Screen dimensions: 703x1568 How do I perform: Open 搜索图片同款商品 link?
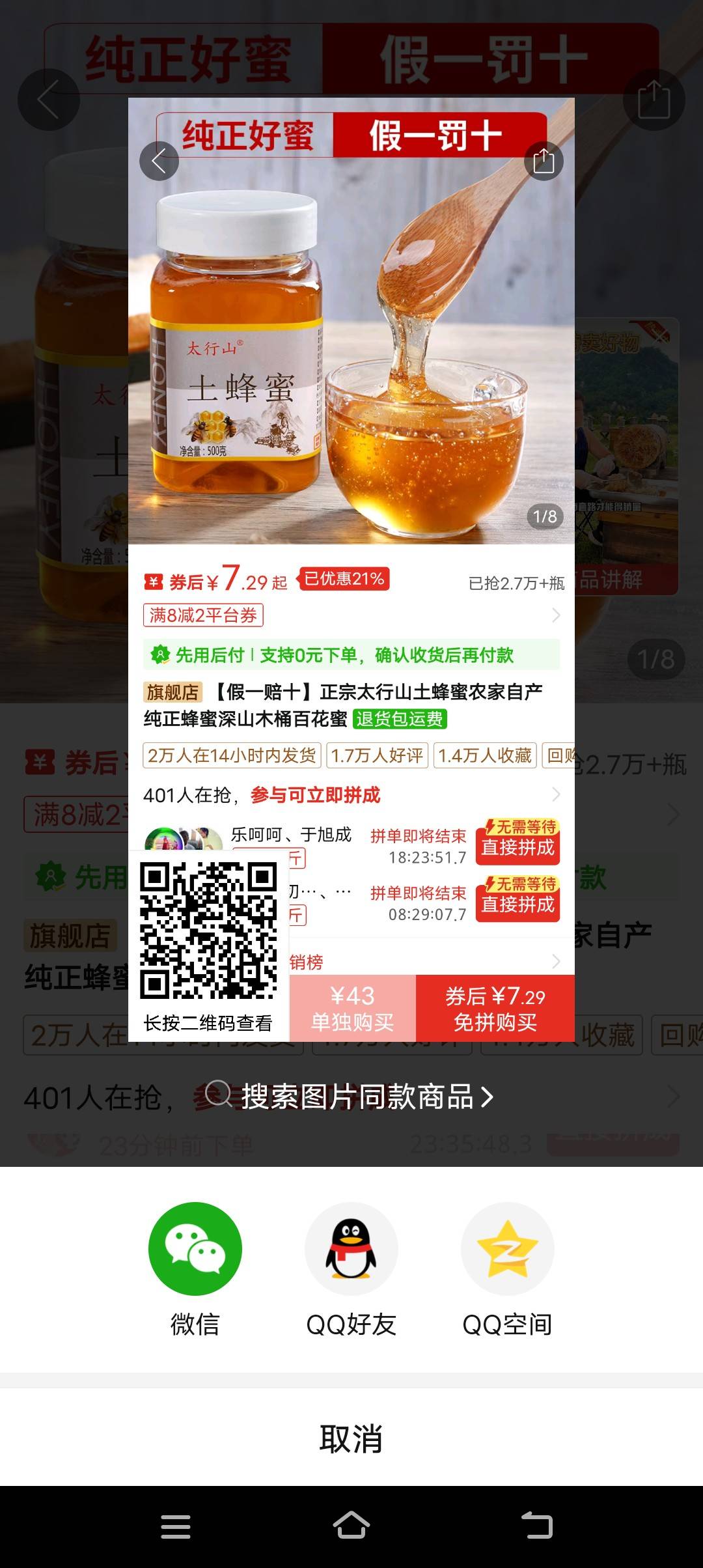coord(351,1097)
